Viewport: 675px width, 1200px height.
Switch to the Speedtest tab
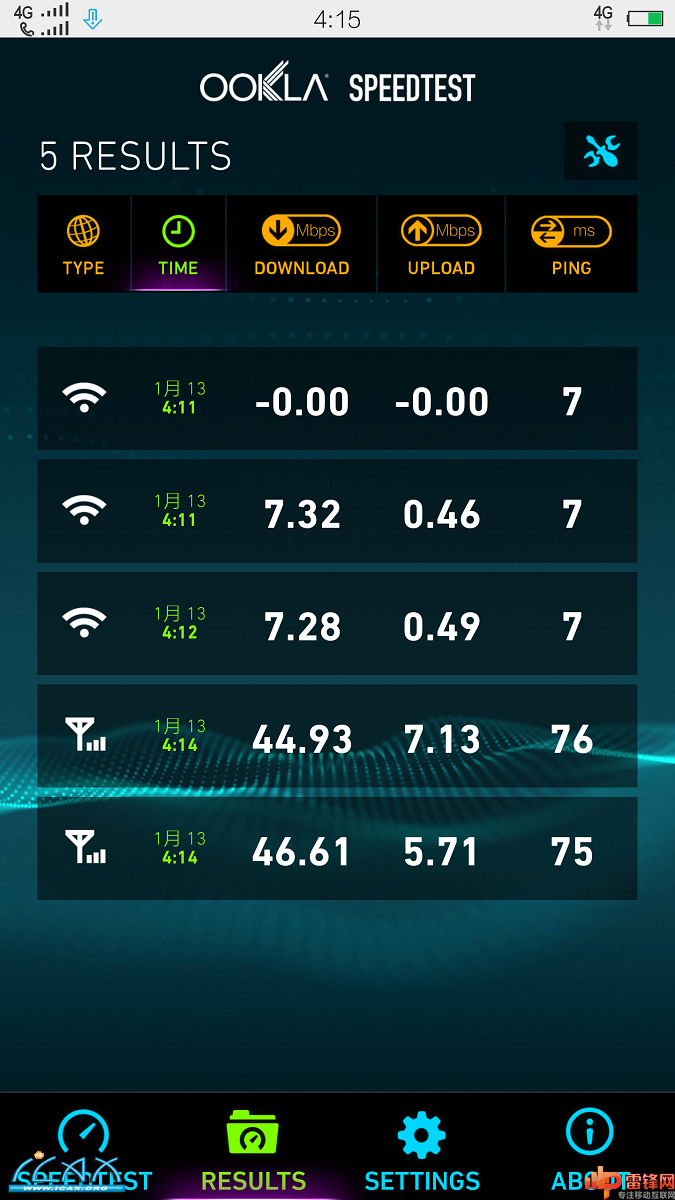click(84, 1150)
